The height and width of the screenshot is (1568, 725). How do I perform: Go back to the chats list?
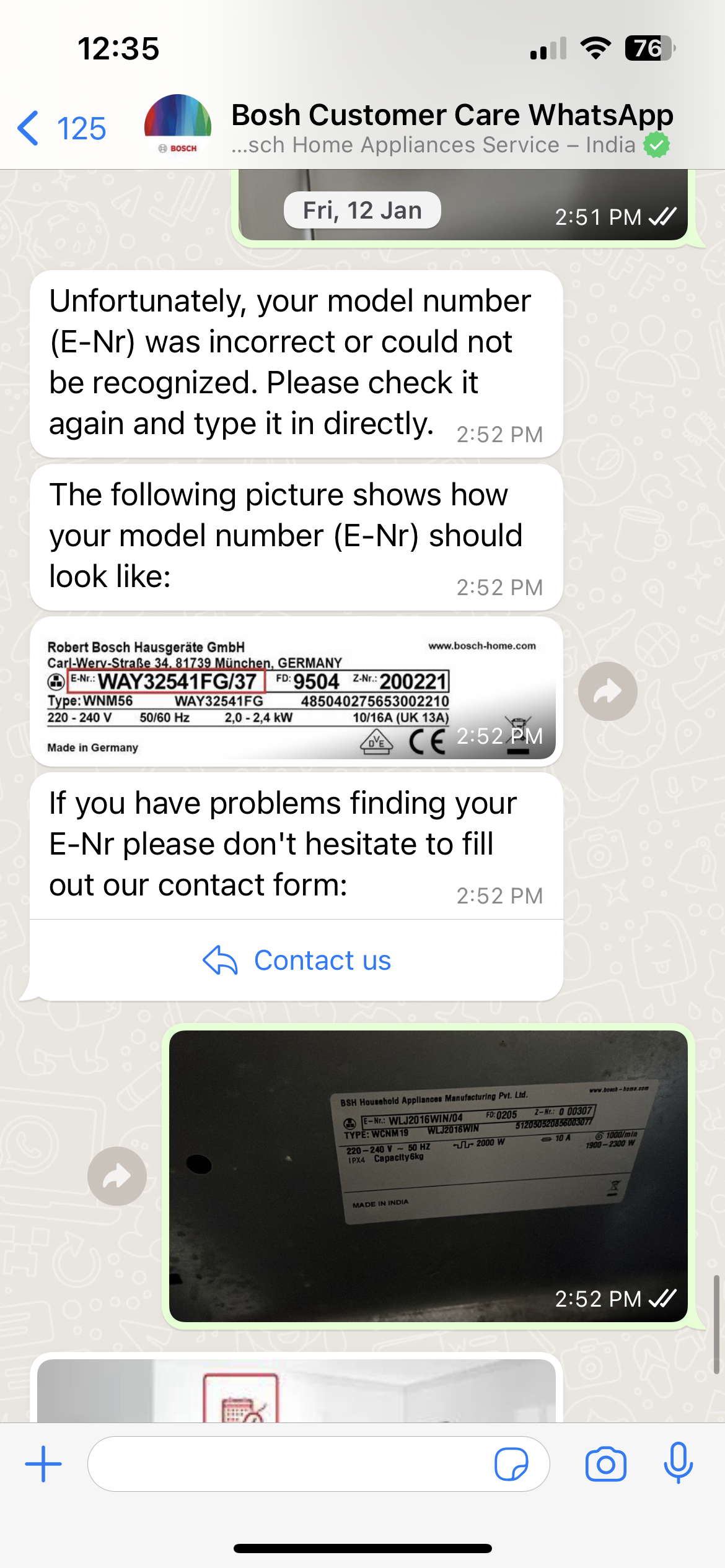tap(61, 128)
